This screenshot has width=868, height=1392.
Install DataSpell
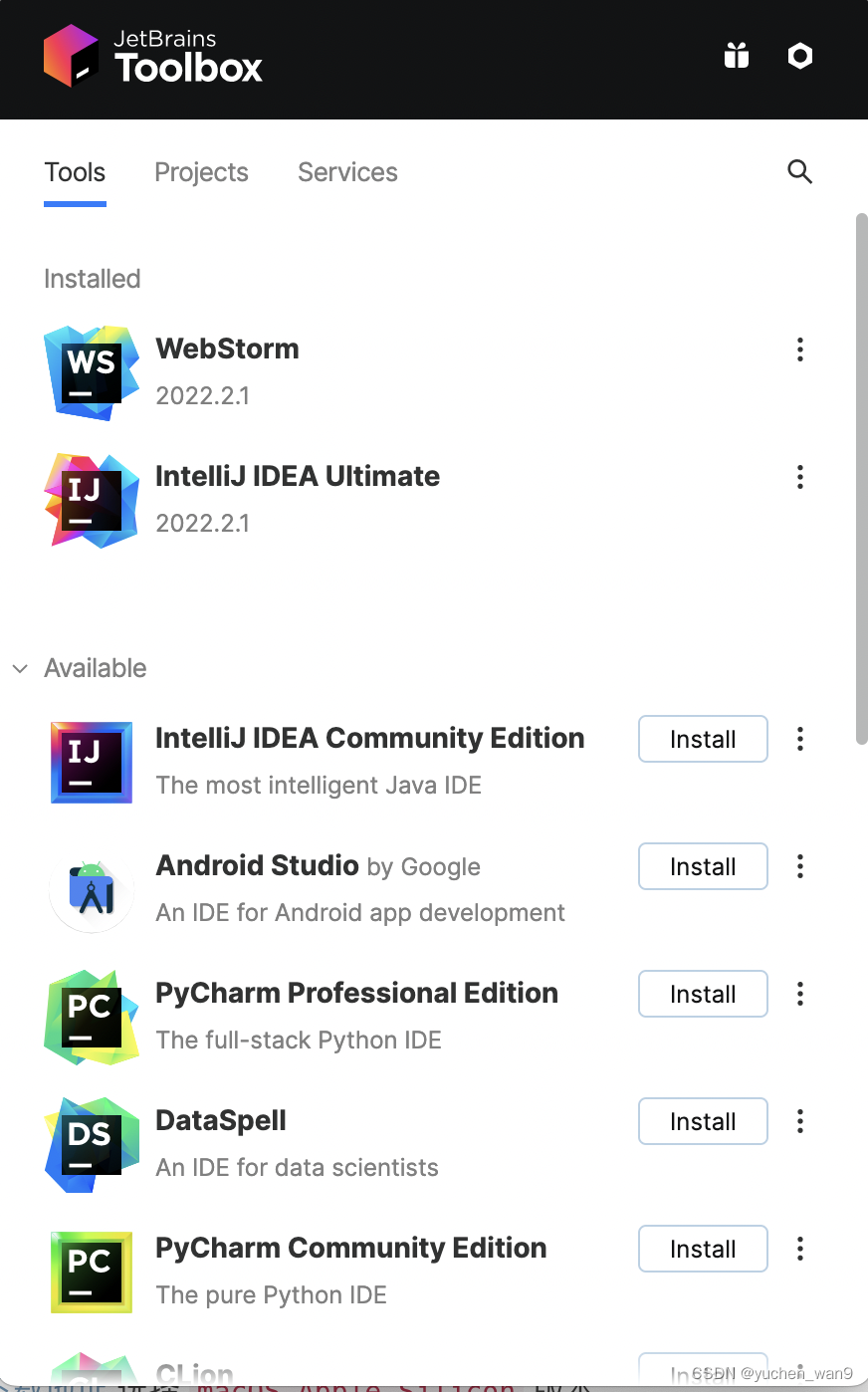pyautogui.click(x=703, y=1121)
